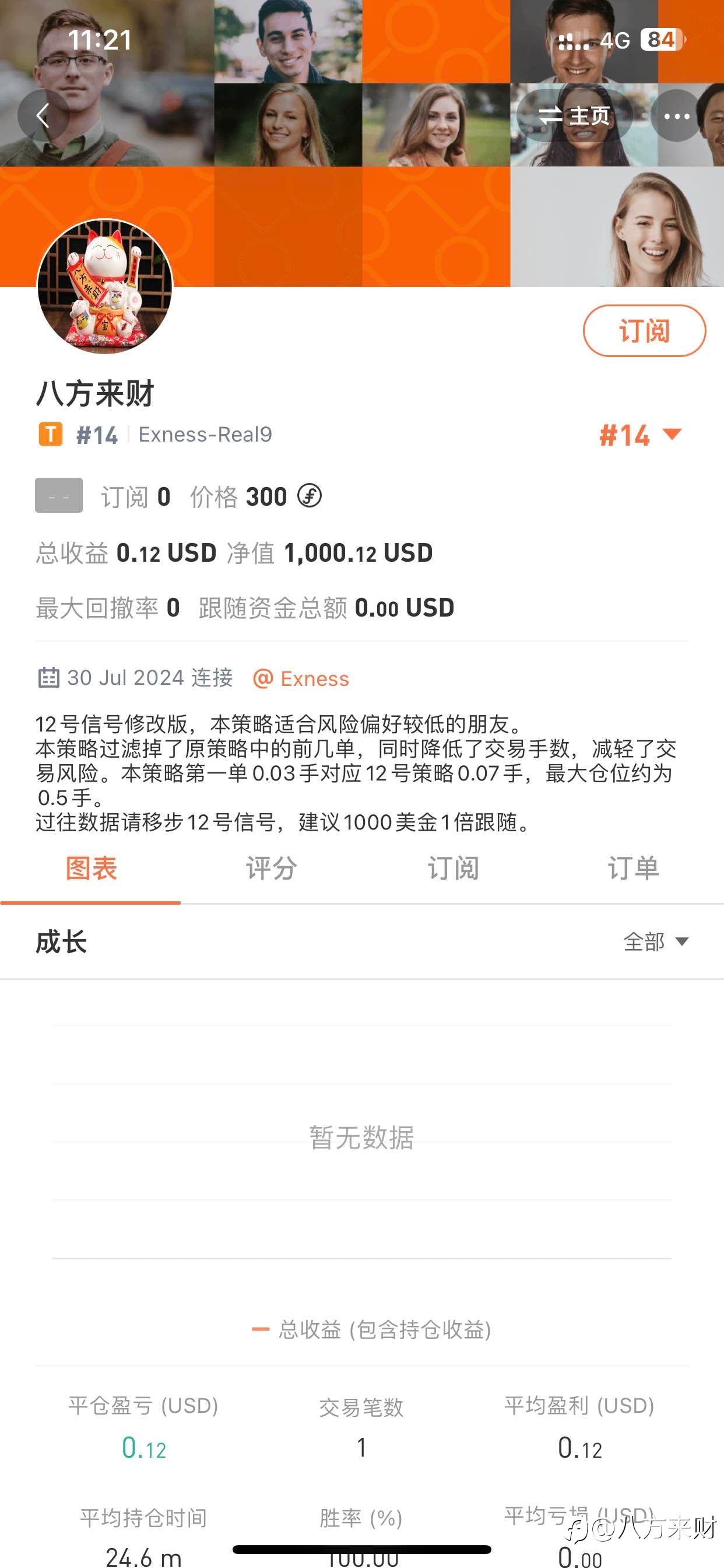Open the three-dot overflow menu

(x=677, y=116)
